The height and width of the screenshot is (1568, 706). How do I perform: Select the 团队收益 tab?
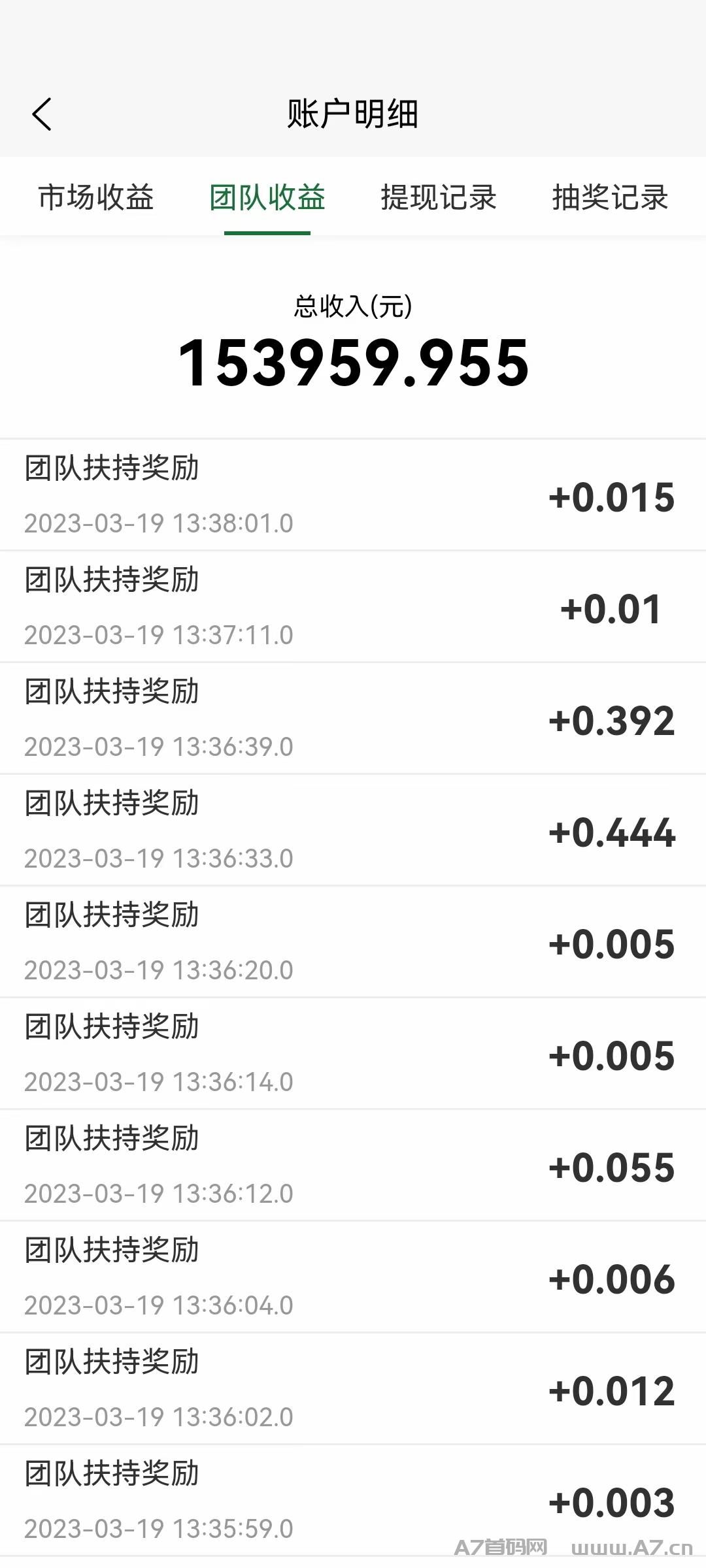pyautogui.click(x=267, y=197)
